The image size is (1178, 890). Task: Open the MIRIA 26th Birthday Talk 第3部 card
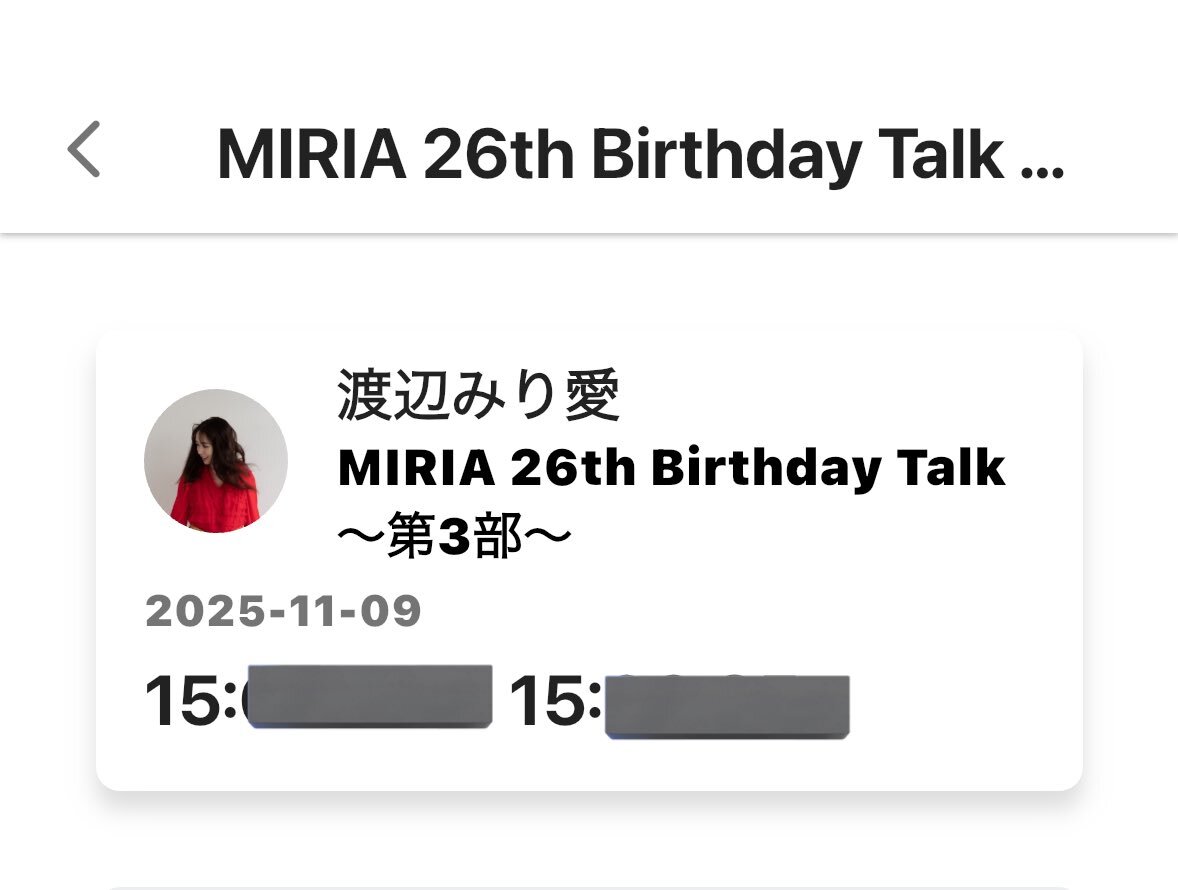point(589,560)
